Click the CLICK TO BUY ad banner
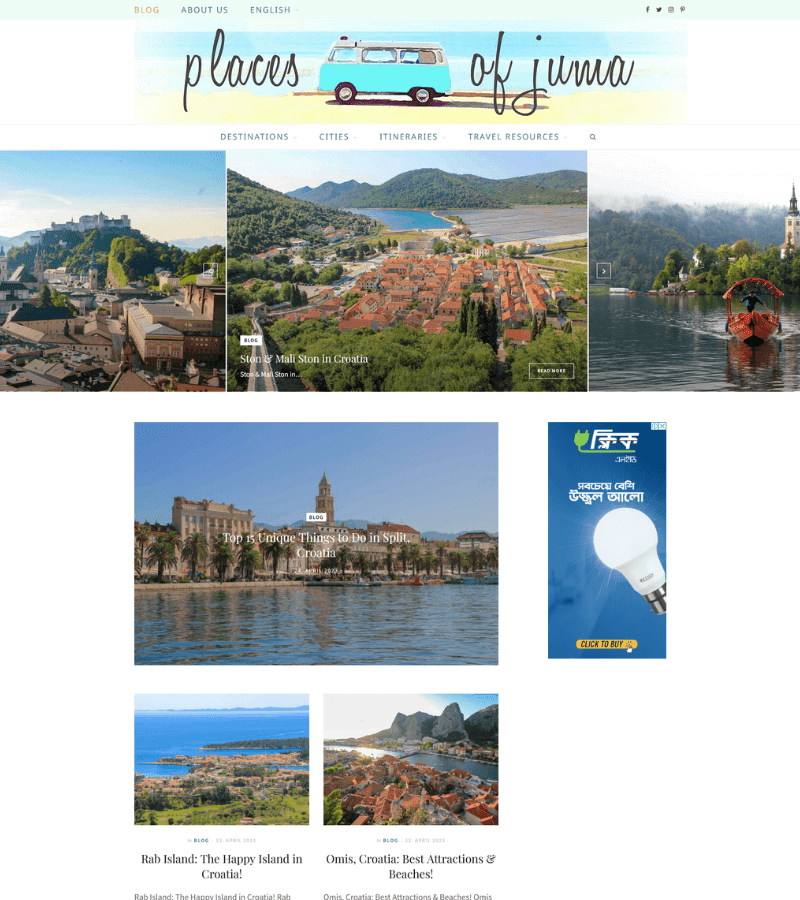The width and height of the screenshot is (800, 900). tap(607, 646)
